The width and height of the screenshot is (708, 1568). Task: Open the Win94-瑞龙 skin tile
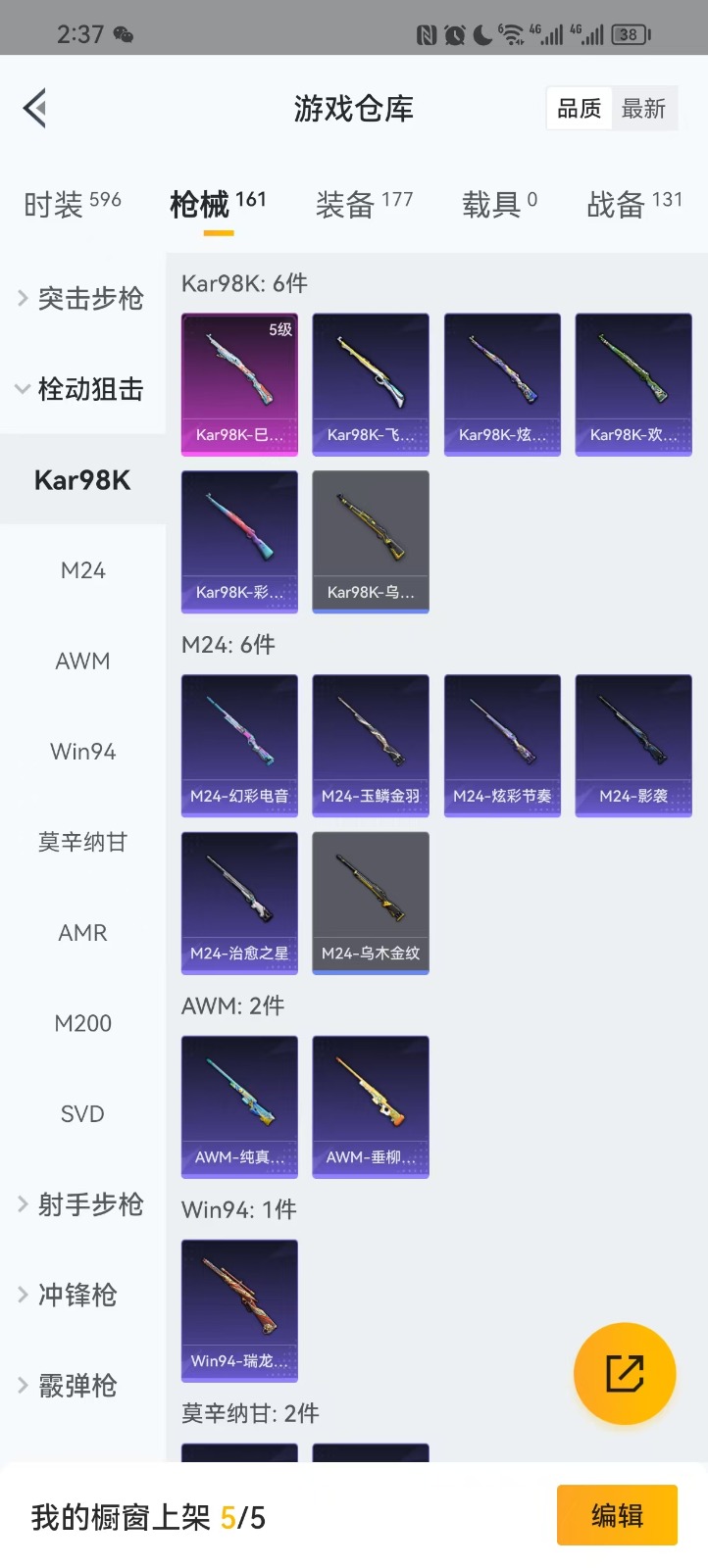239,1309
